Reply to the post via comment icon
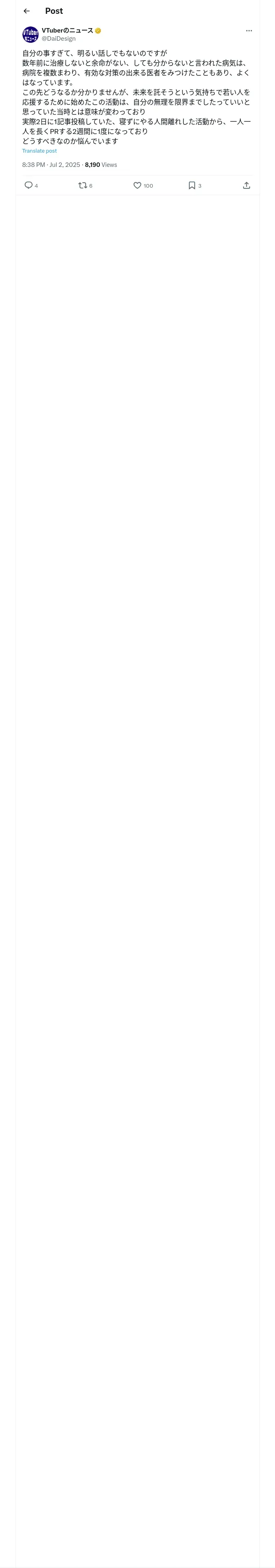Image resolution: width=275 pixels, height=1568 pixels. point(29,186)
